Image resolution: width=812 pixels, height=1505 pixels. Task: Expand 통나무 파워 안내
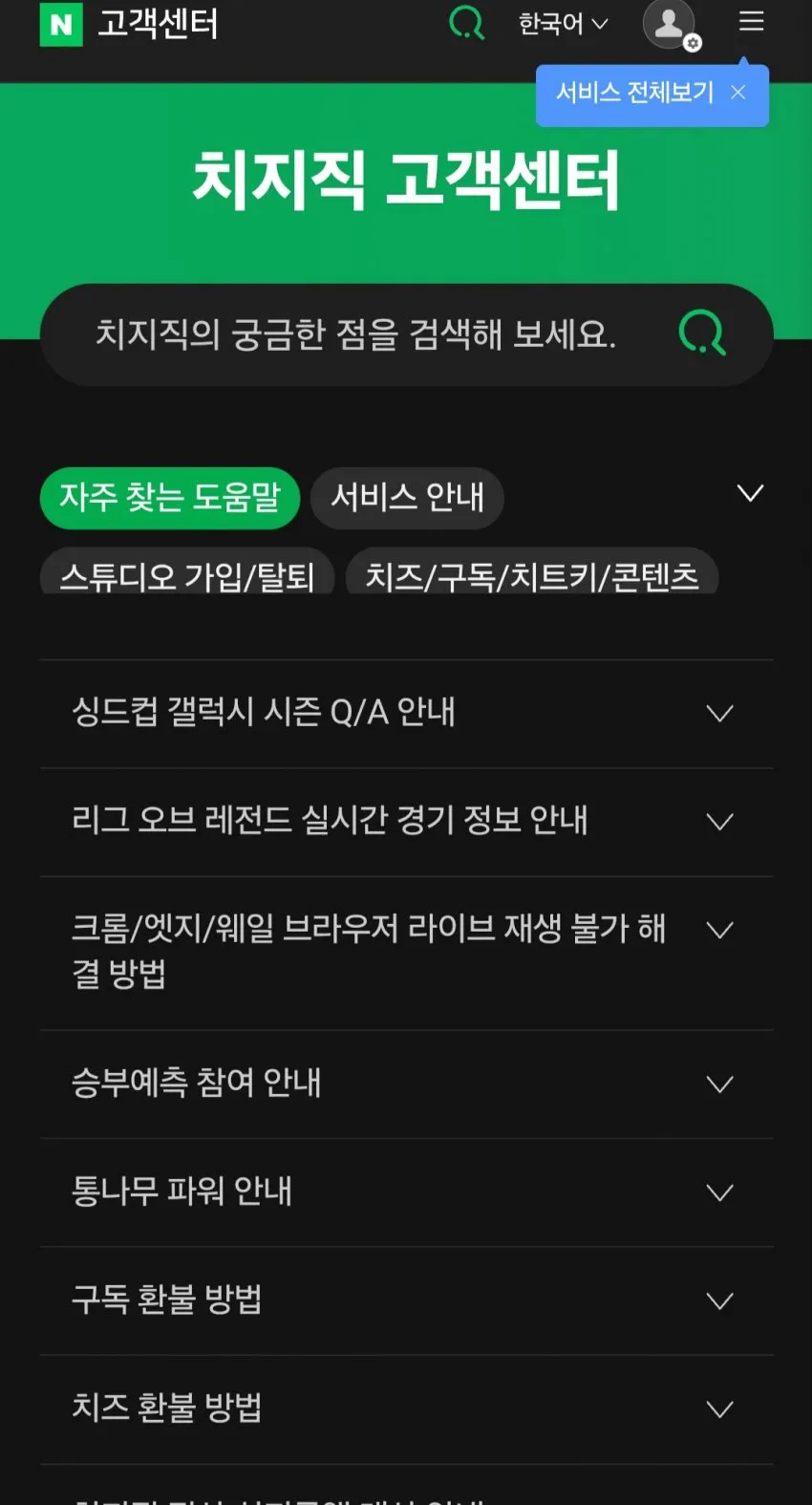(406, 1193)
